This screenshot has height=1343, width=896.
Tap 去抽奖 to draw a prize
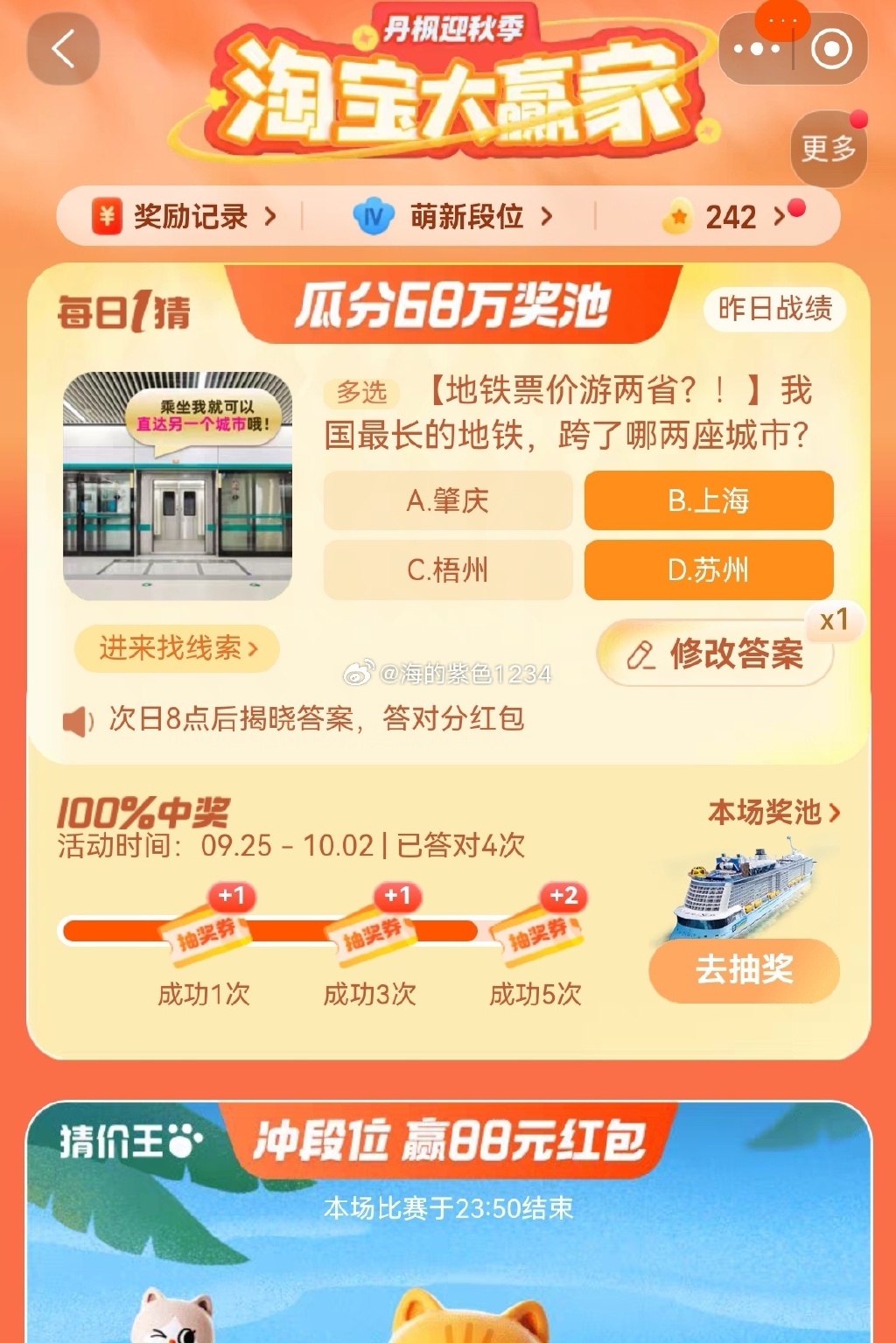click(744, 969)
